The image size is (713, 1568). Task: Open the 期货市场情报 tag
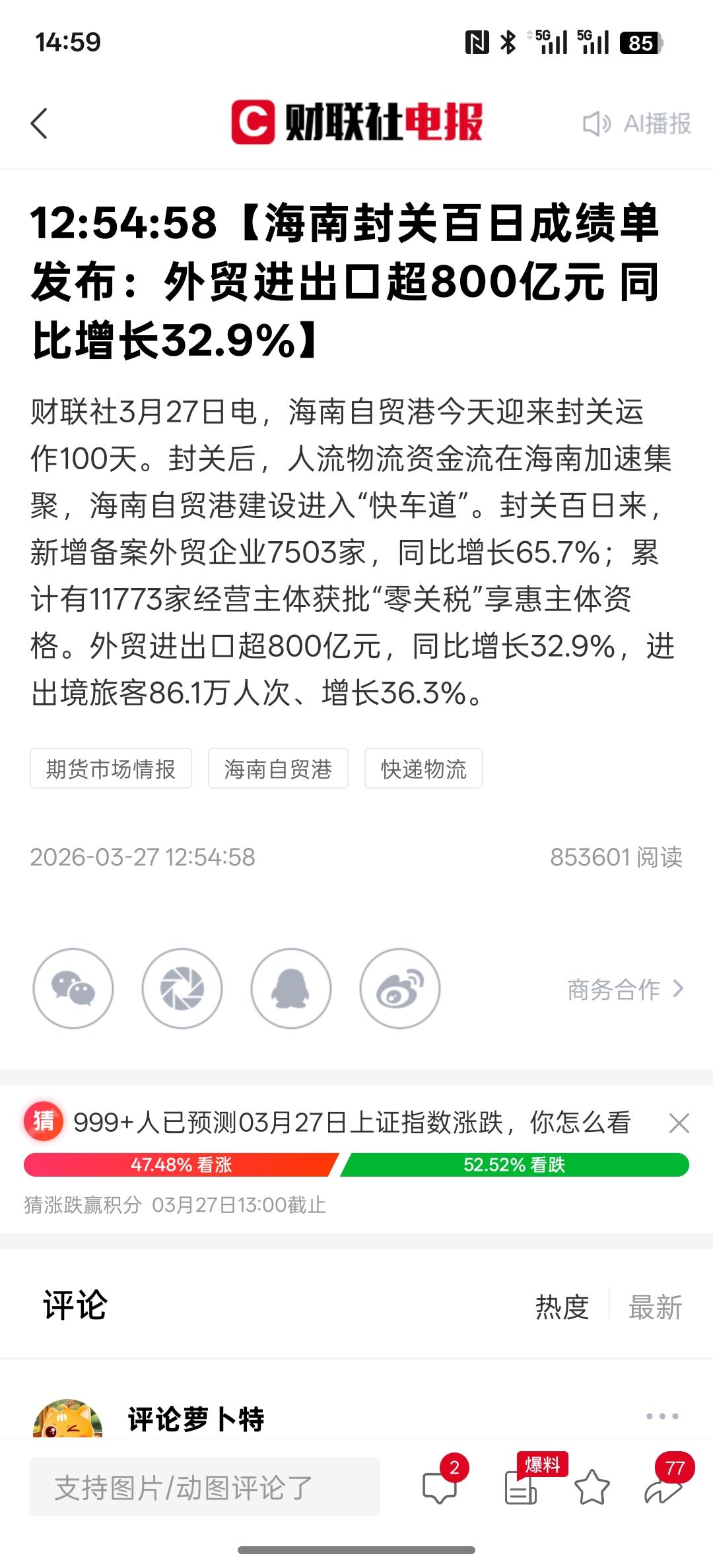pos(110,768)
